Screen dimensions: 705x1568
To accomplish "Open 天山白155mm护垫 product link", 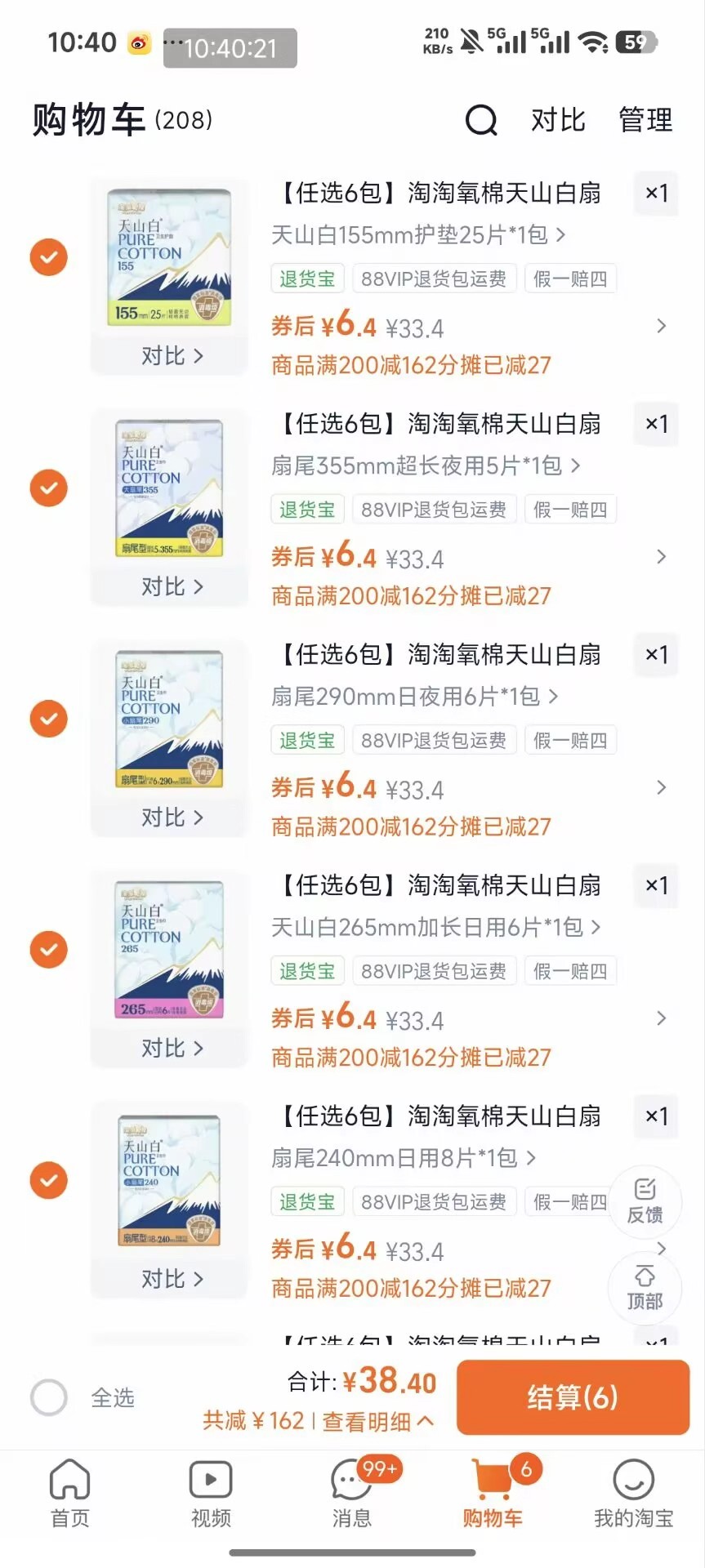I will 417,234.
